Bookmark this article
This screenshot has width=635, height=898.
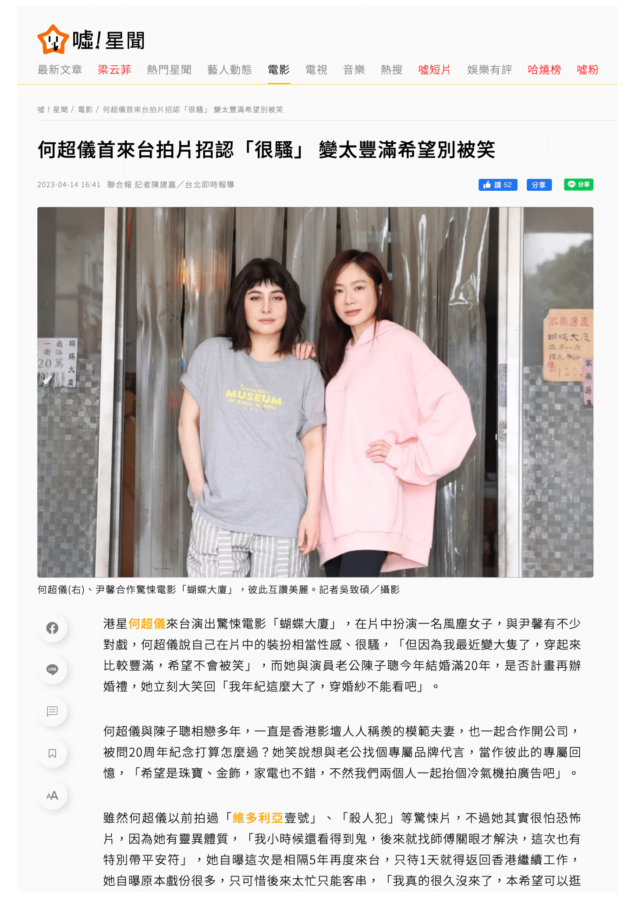(52, 753)
